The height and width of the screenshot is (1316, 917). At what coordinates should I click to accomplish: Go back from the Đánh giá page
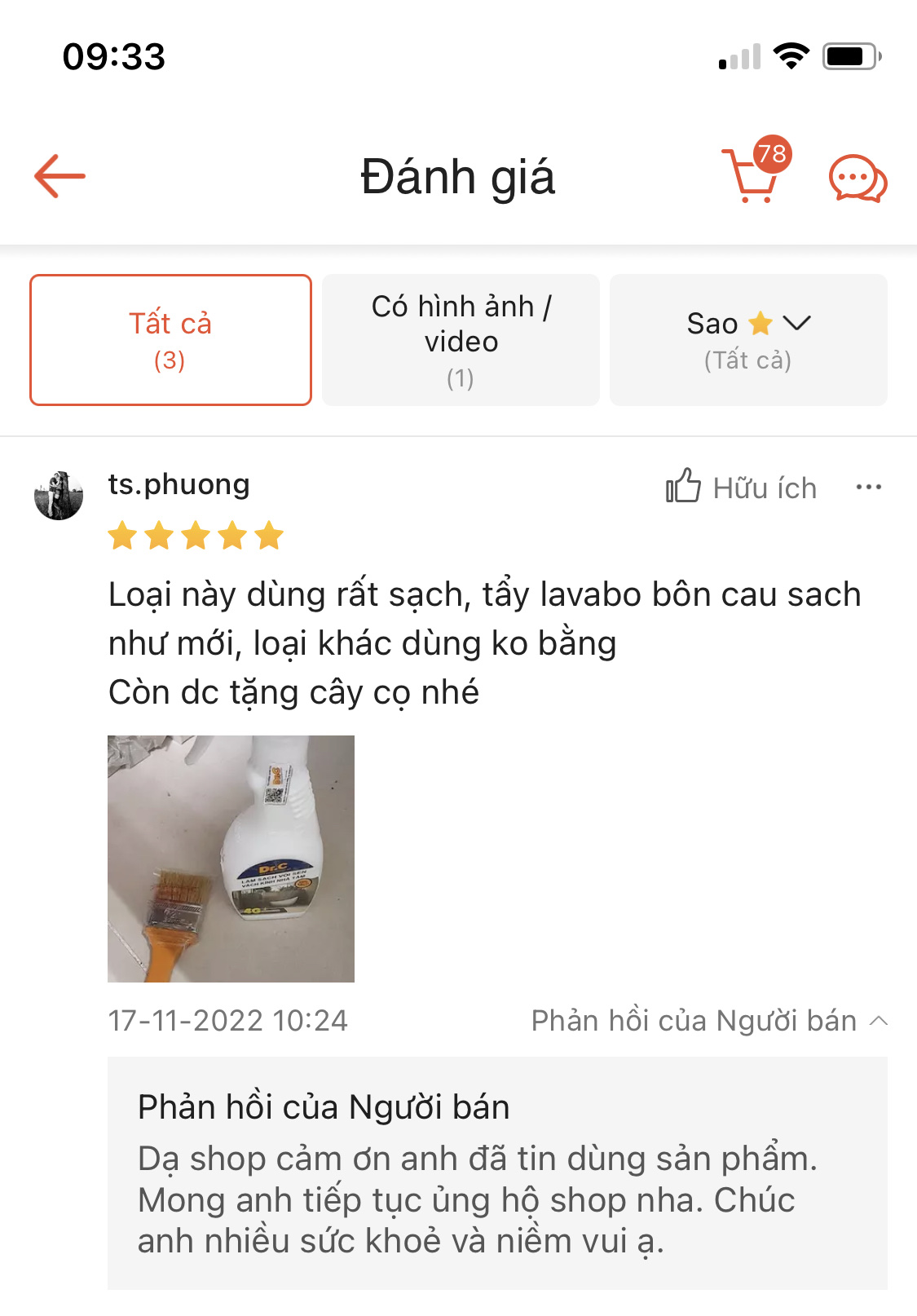tap(60, 176)
